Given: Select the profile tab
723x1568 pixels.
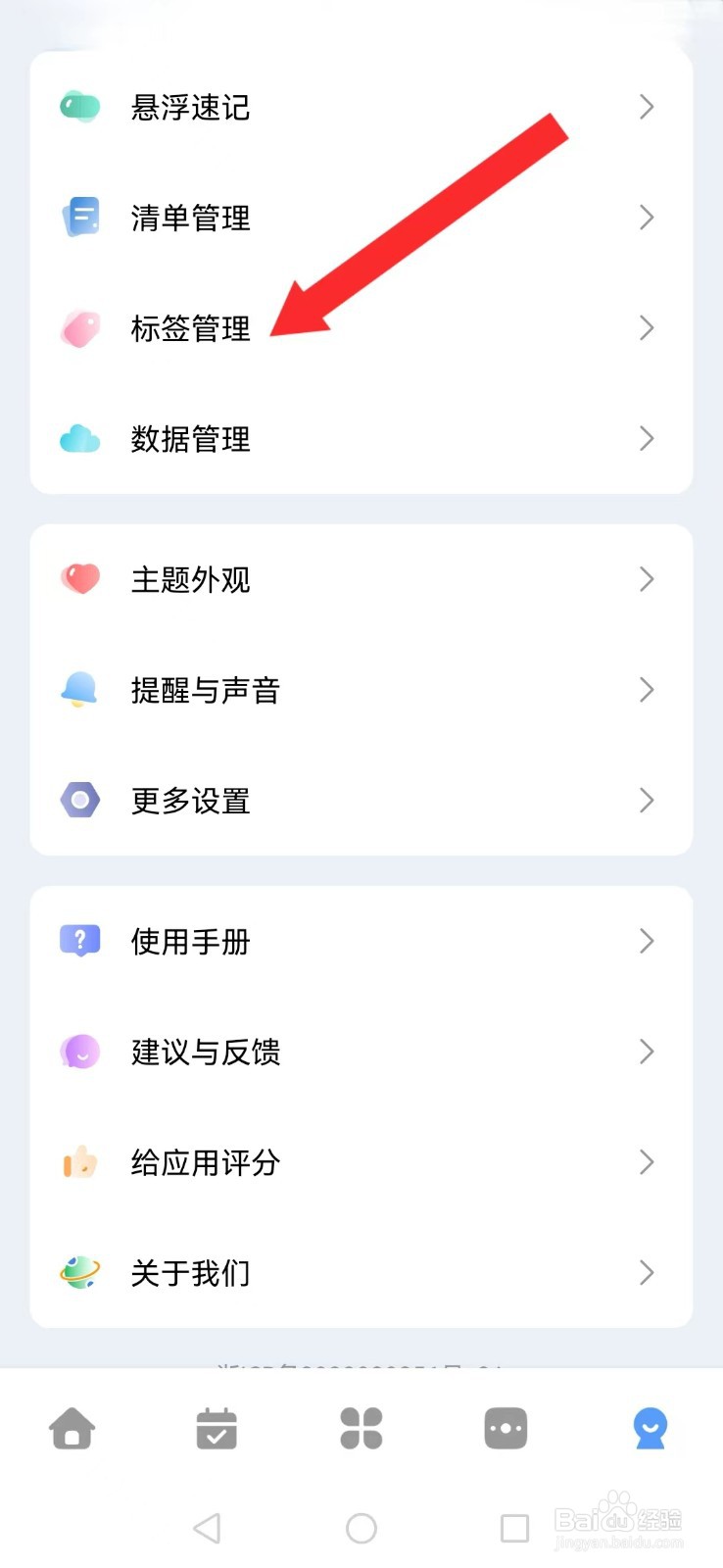Looking at the screenshot, I should pyautogui.click(x=651, y=1428).
